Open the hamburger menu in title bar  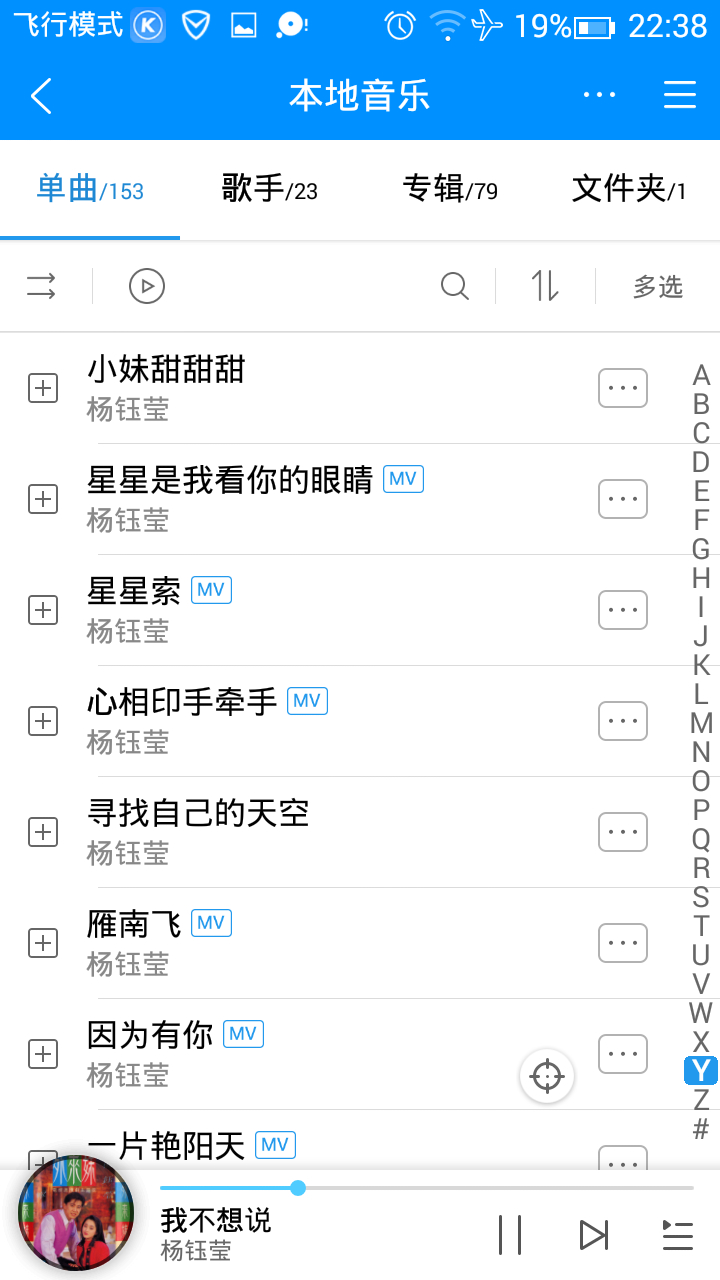pos(680,96)
